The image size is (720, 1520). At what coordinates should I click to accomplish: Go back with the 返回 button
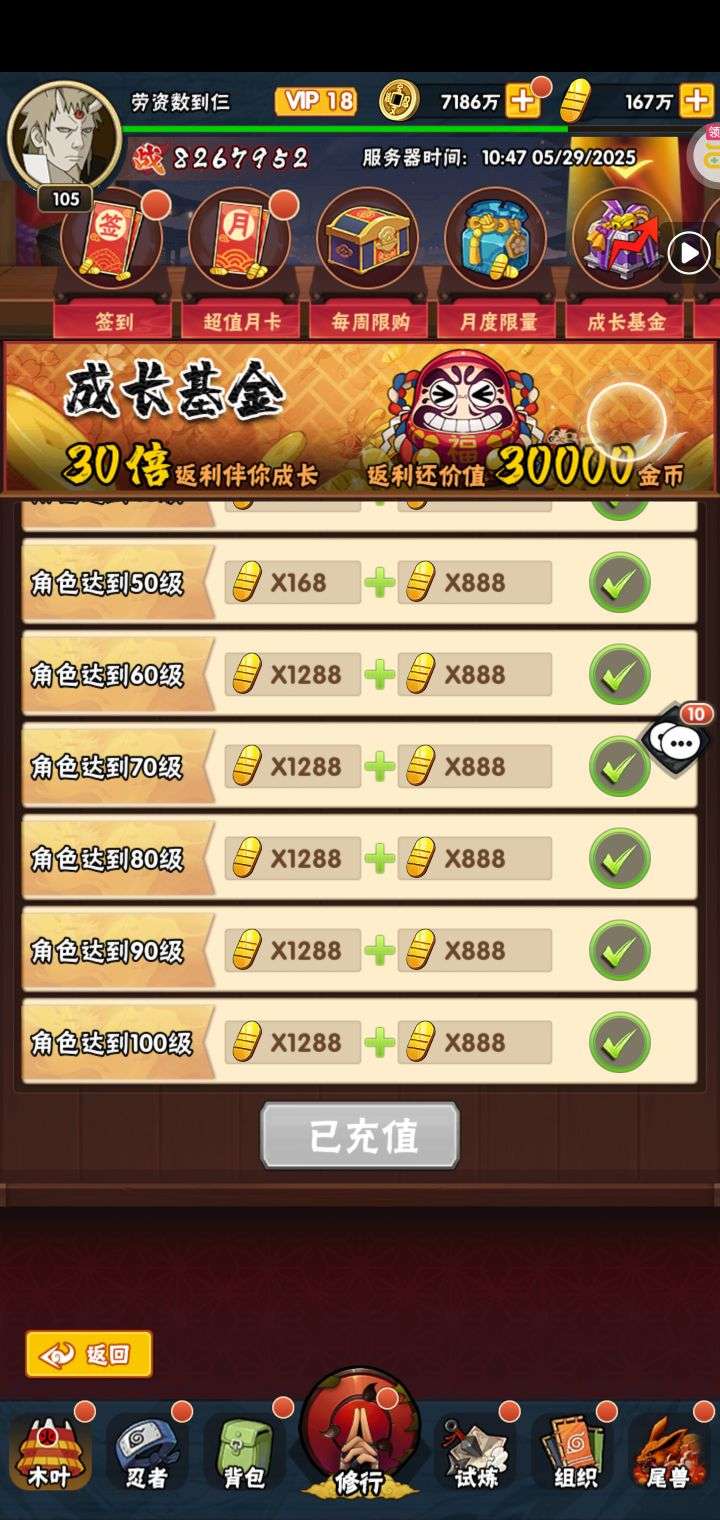coord(89,1354)
